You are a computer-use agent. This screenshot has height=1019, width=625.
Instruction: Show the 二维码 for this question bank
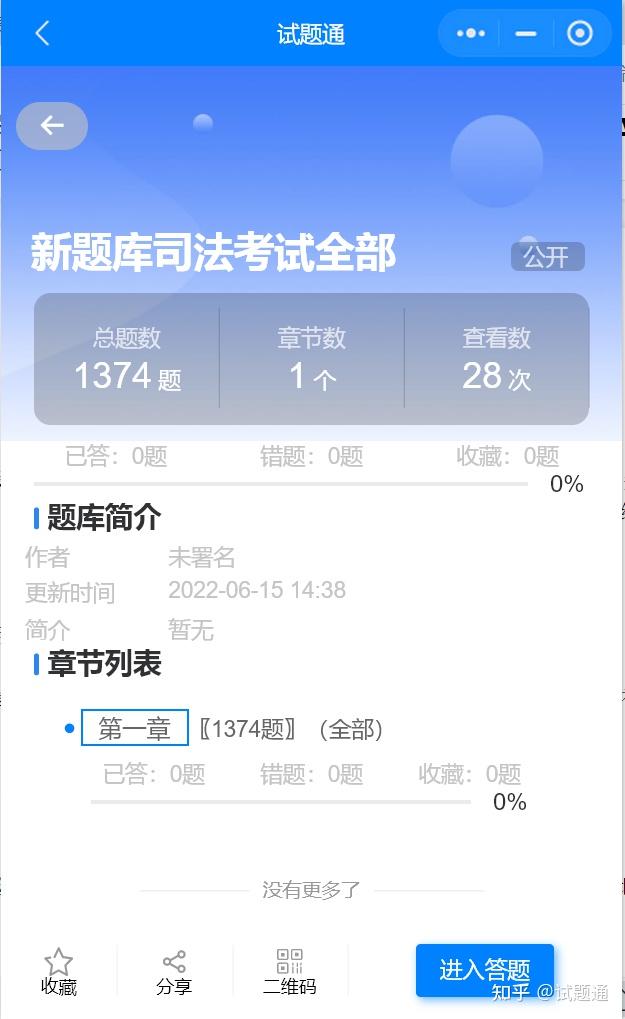tap(290, 972)
